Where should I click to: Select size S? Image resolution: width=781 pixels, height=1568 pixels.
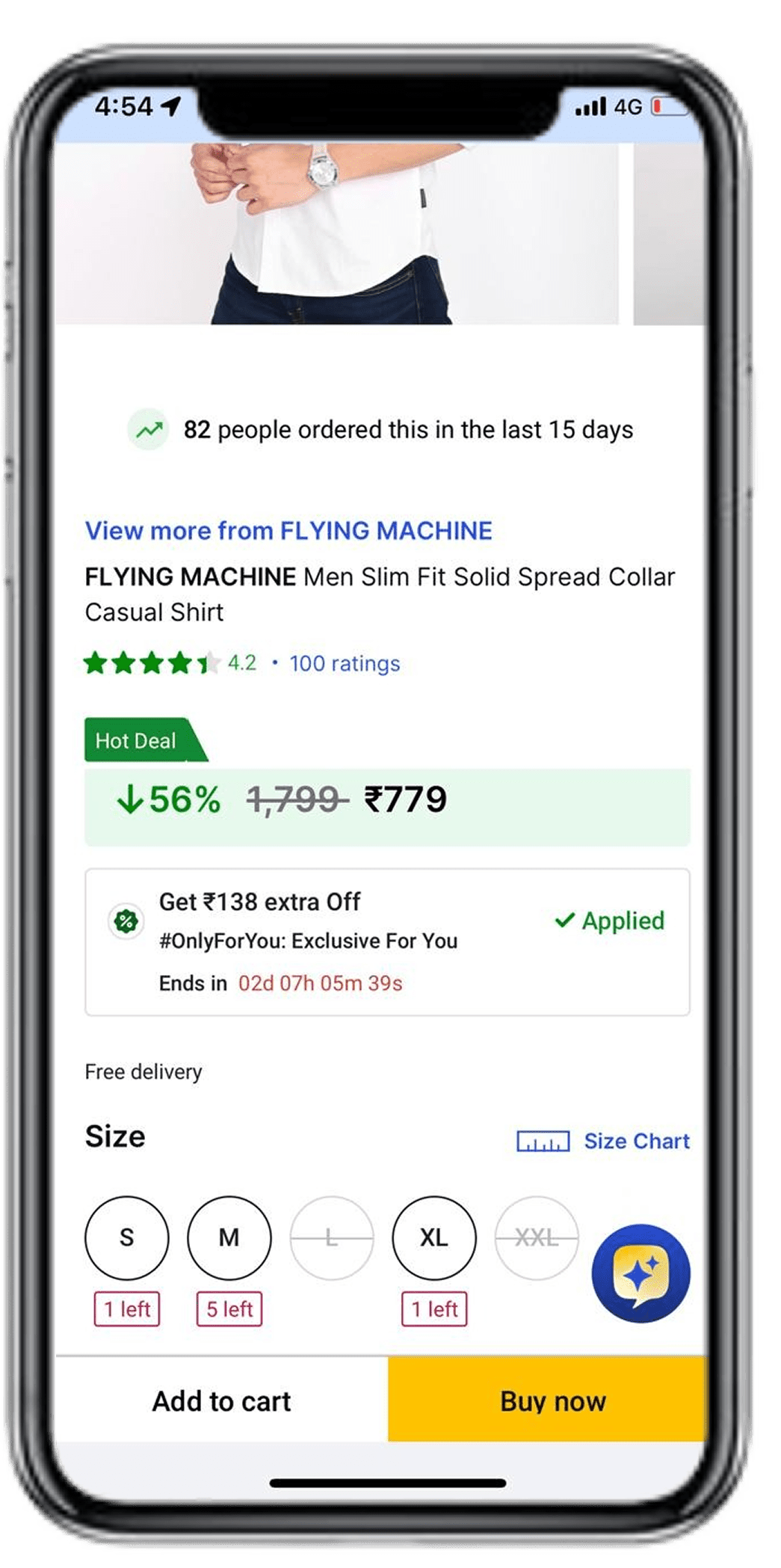tap(127, 1238)
